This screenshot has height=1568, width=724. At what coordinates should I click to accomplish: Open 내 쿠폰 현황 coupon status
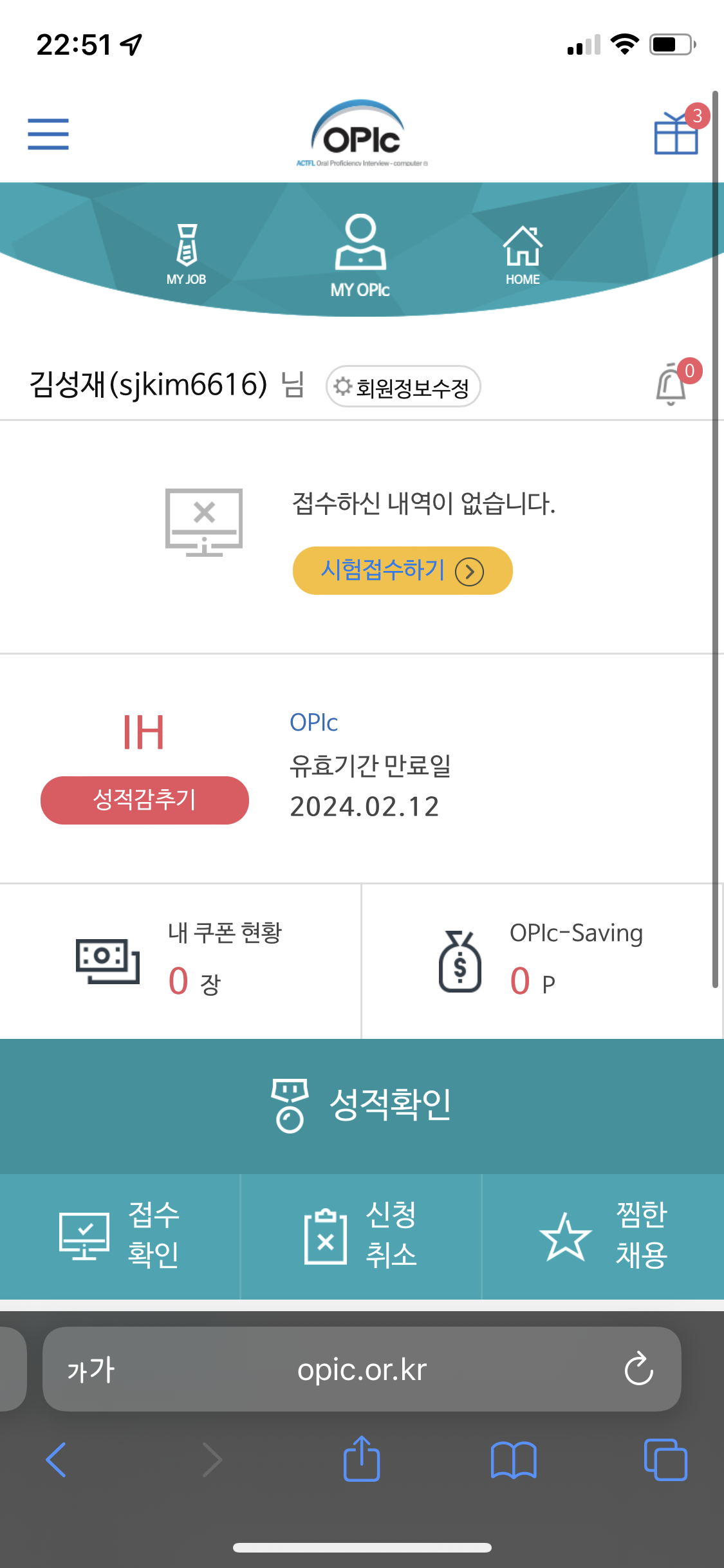point(180,960)
